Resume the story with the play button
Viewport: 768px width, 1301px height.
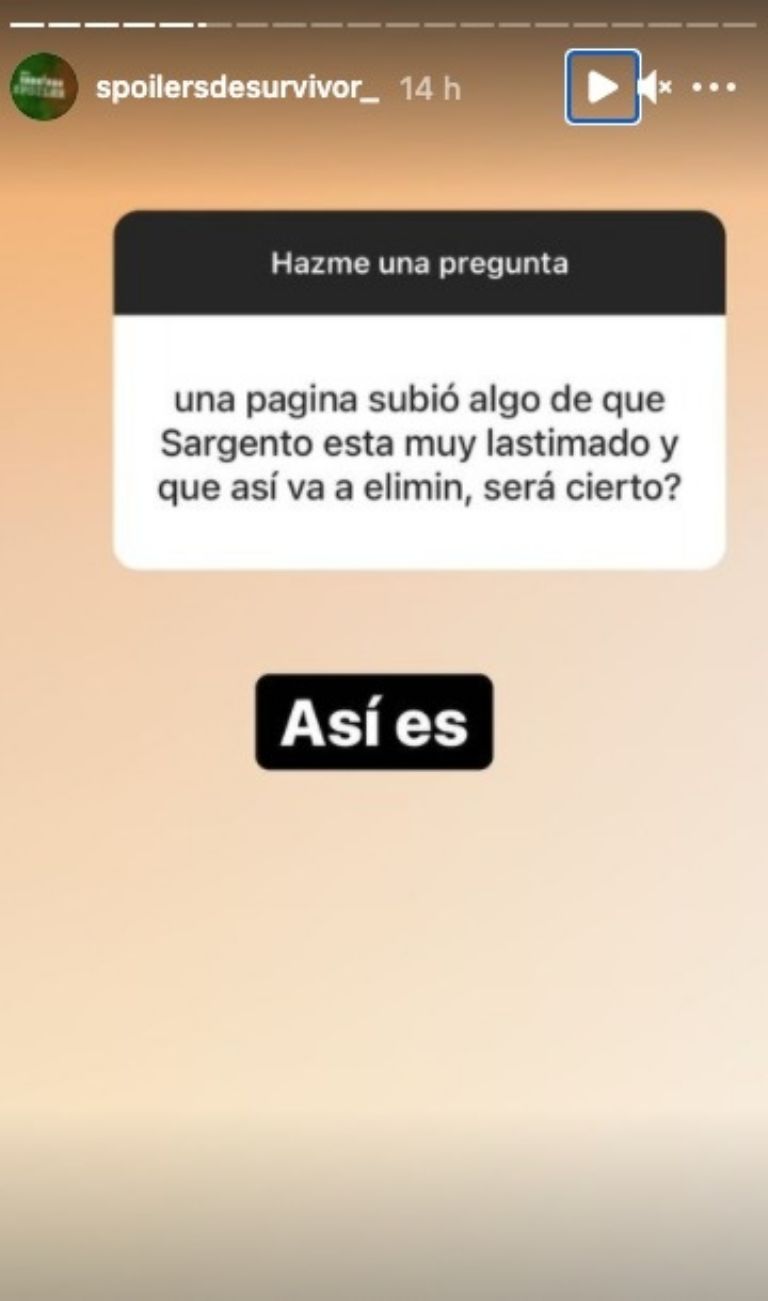(x=602, y=88)
